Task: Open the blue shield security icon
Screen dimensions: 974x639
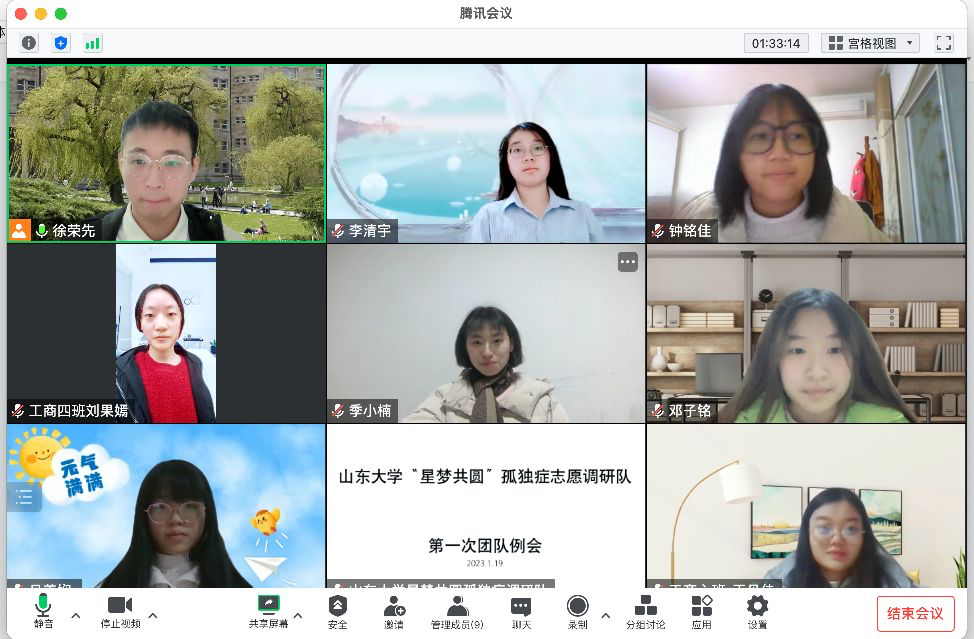Action: [x=61, y=43]
